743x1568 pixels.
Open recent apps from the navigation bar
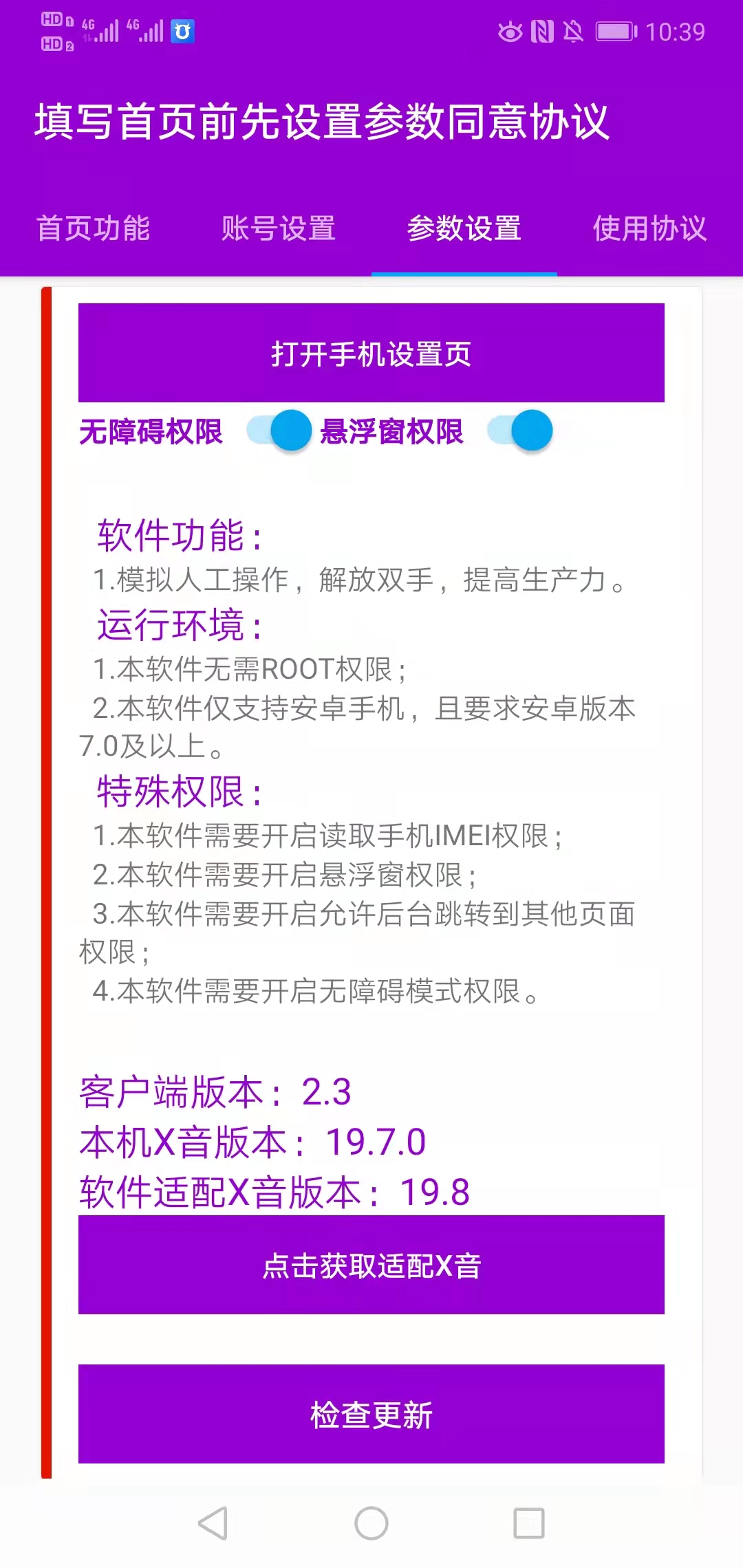[529, 1523]
